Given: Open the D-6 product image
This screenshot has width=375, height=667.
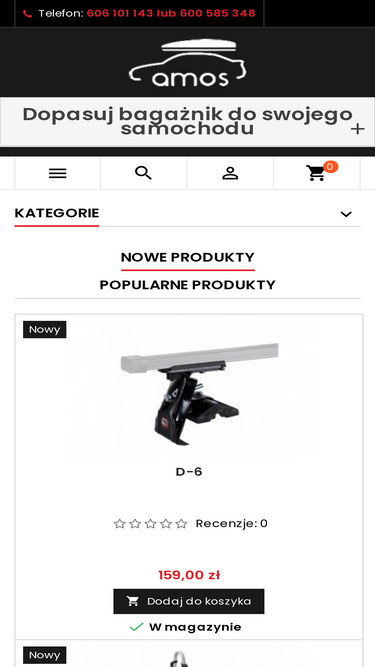Looking at the screenshot, I should pos(189,390).
